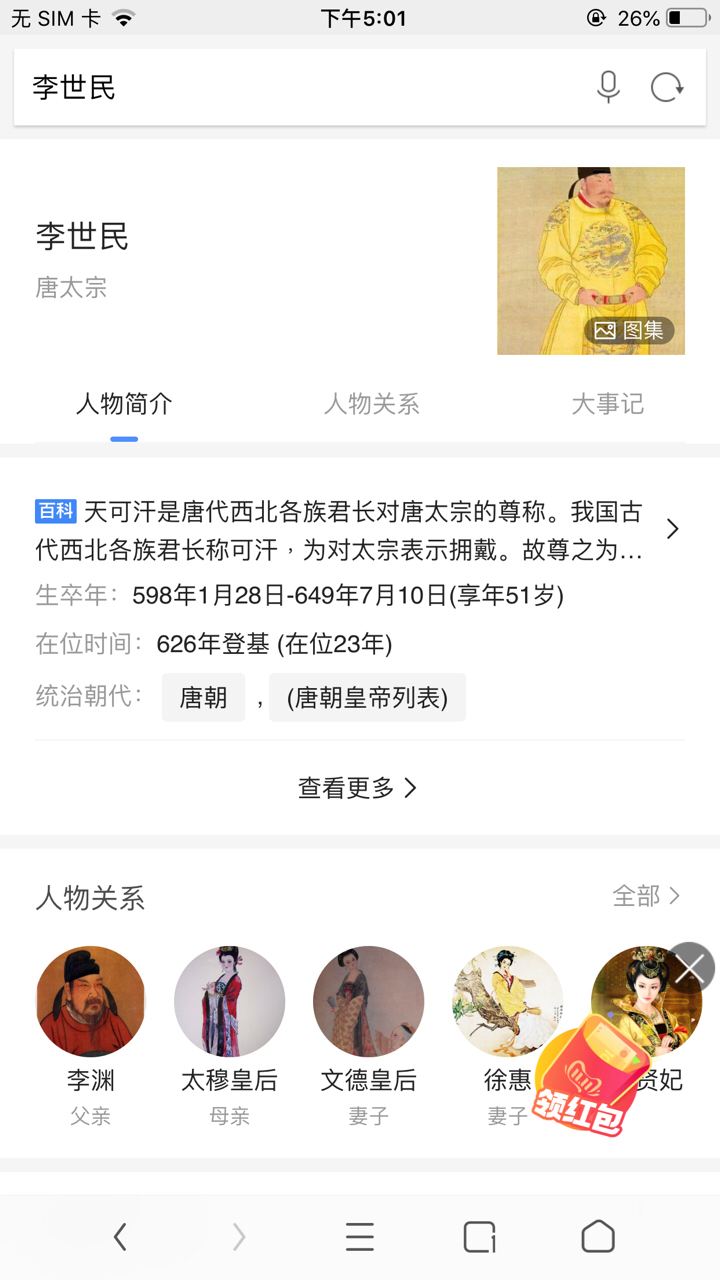Start voice search with the microphone
Screen dimensions: 720x1280
[x=608, y=88]
